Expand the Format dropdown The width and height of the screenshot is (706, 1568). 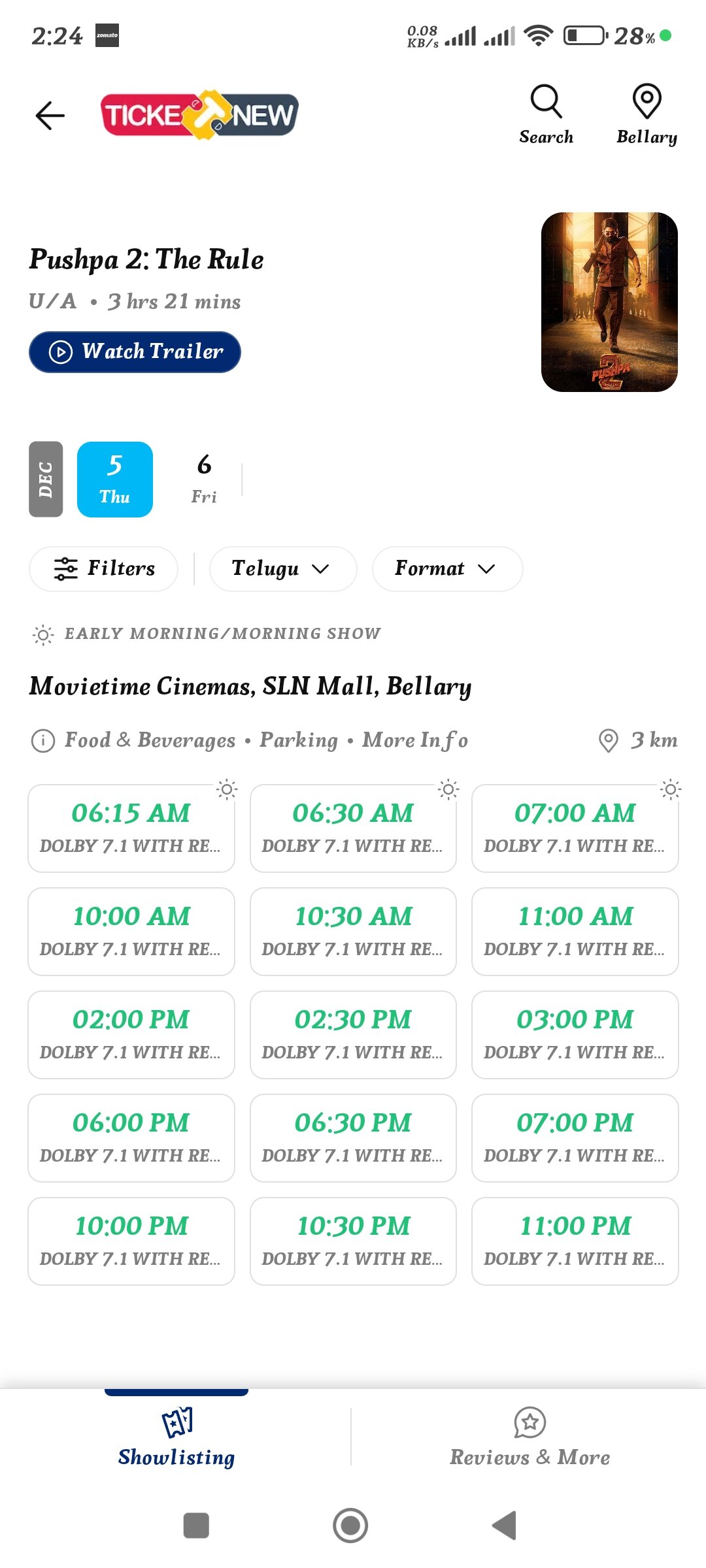(447, 568)
